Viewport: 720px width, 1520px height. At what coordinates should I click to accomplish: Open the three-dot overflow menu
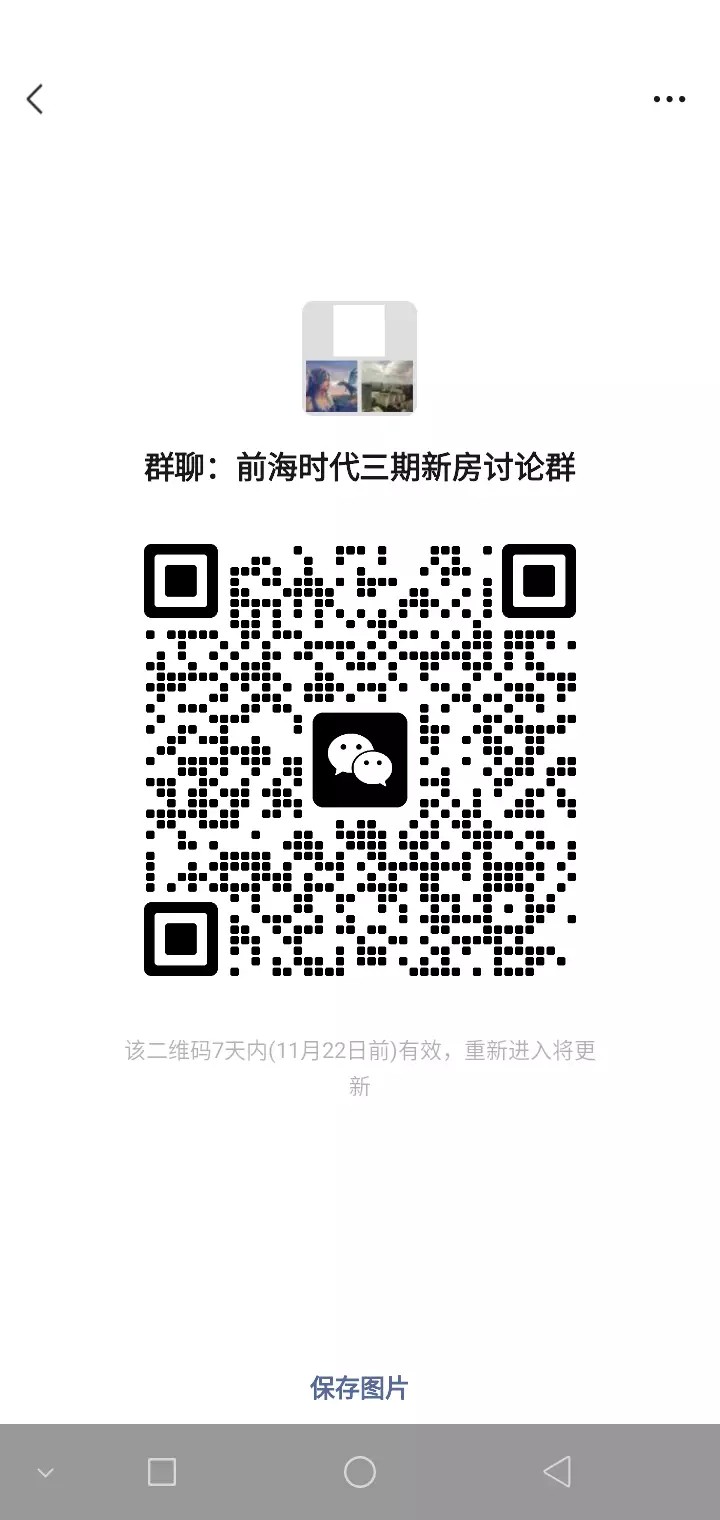(x=669, y=99)
